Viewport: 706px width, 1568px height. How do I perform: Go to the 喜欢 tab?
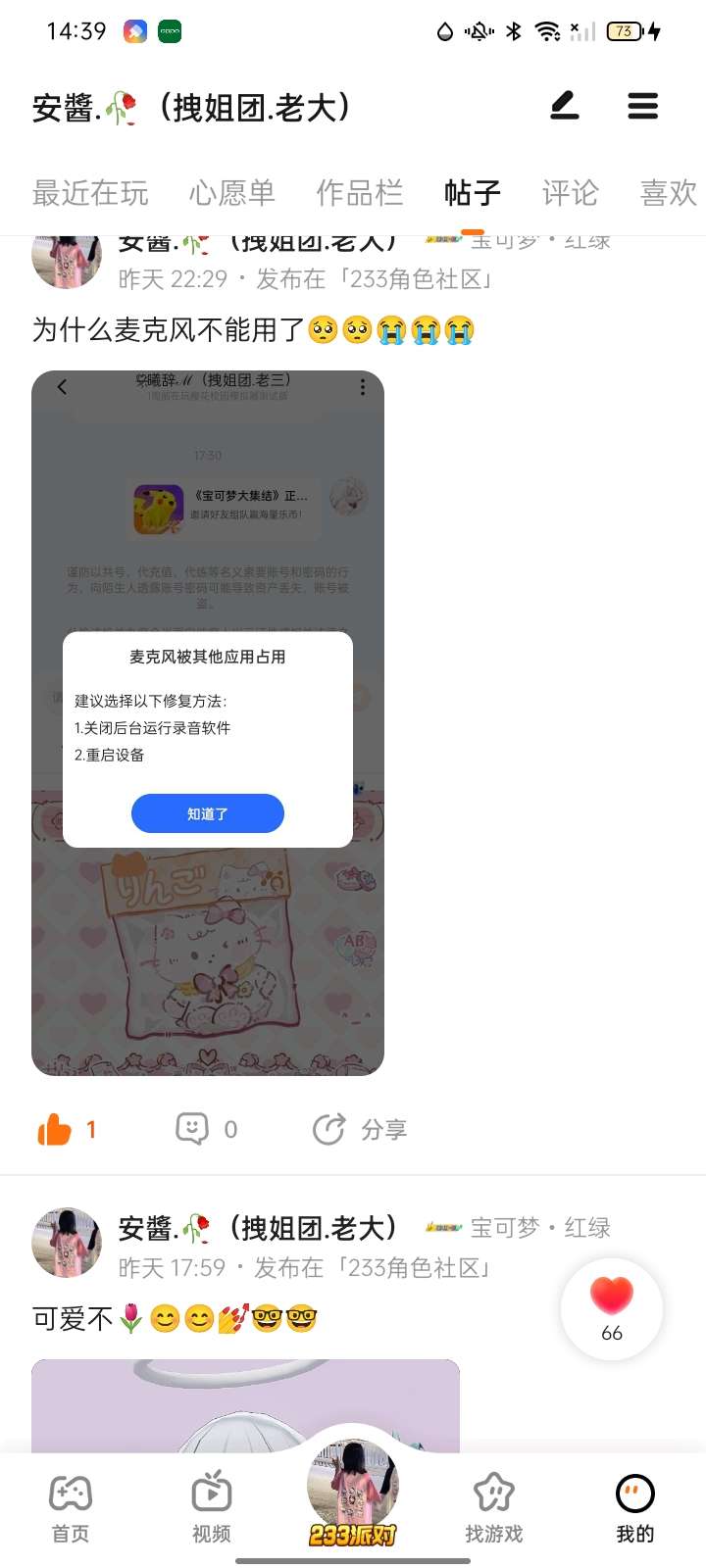(669, 193)
